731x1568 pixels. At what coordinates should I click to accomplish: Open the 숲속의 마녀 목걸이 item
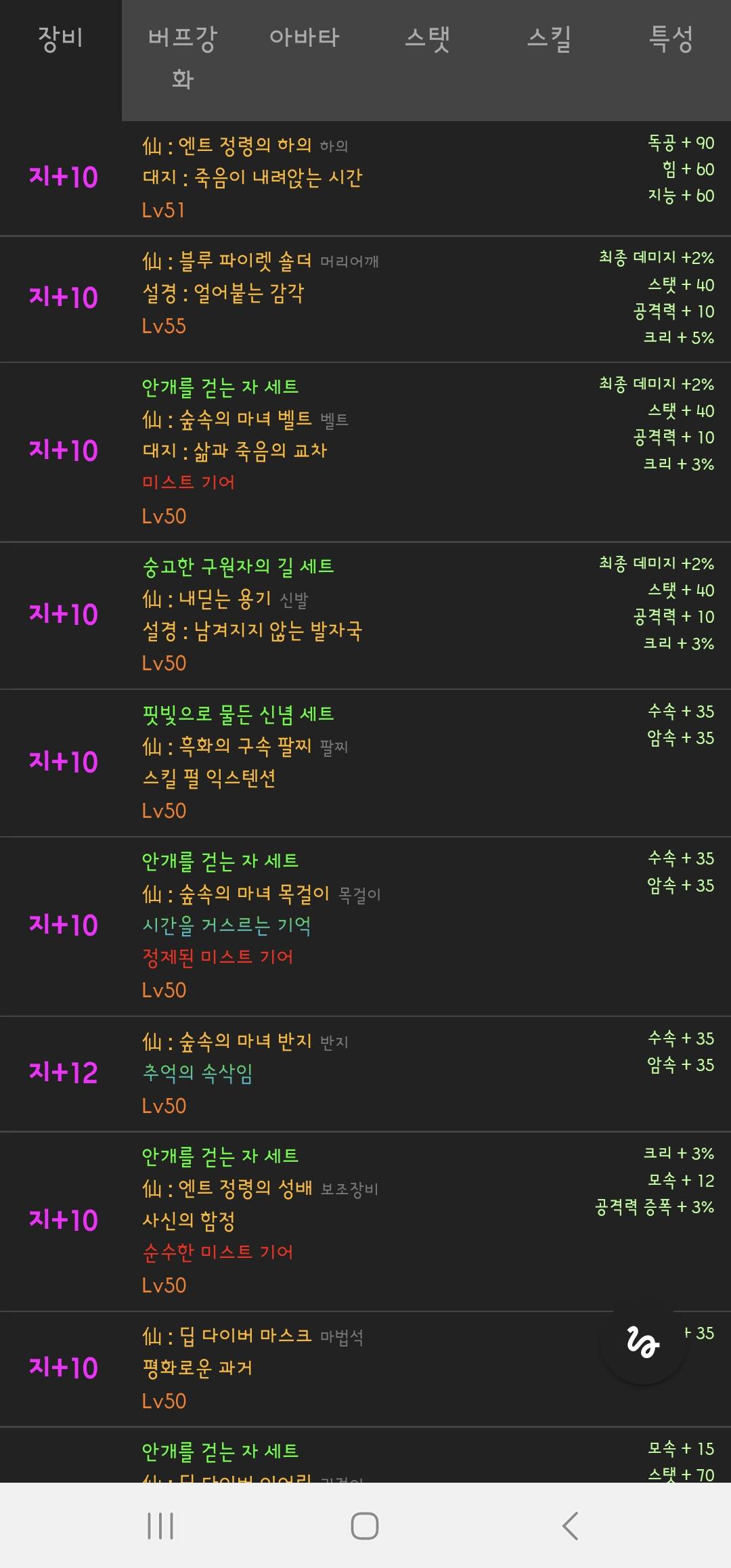tap(365, 926)
